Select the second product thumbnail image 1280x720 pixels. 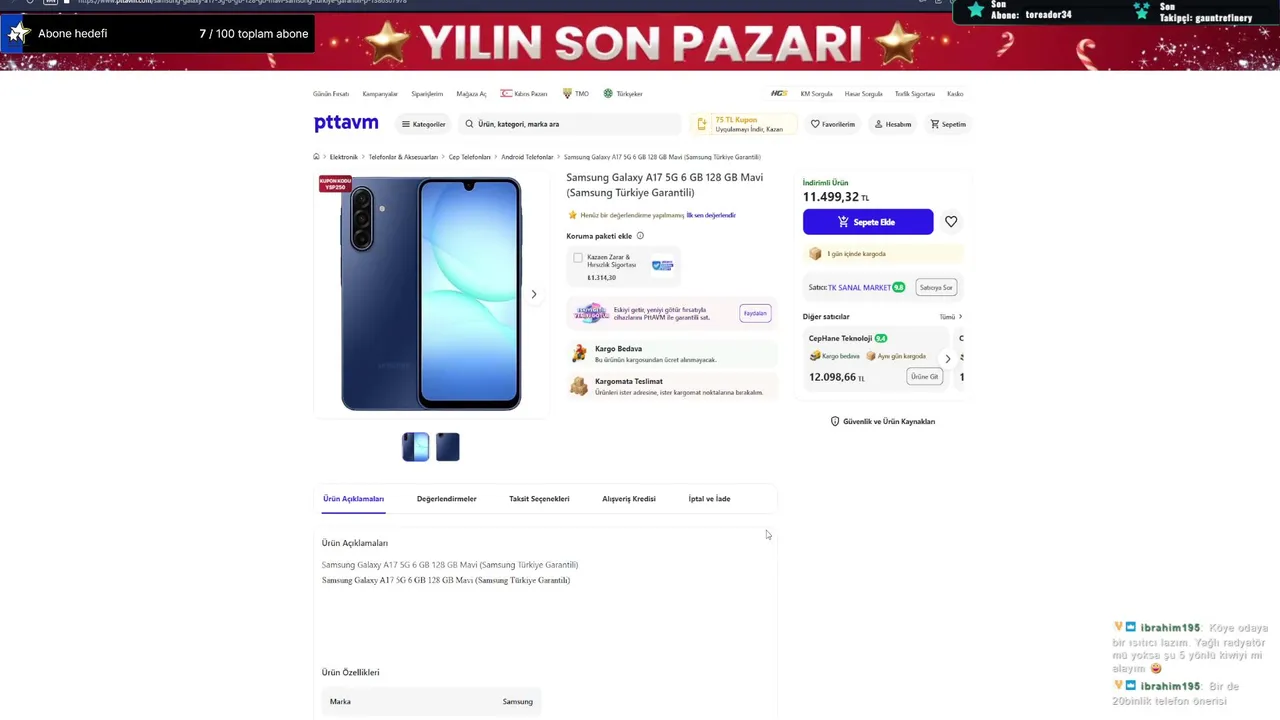tap(447, 447)
